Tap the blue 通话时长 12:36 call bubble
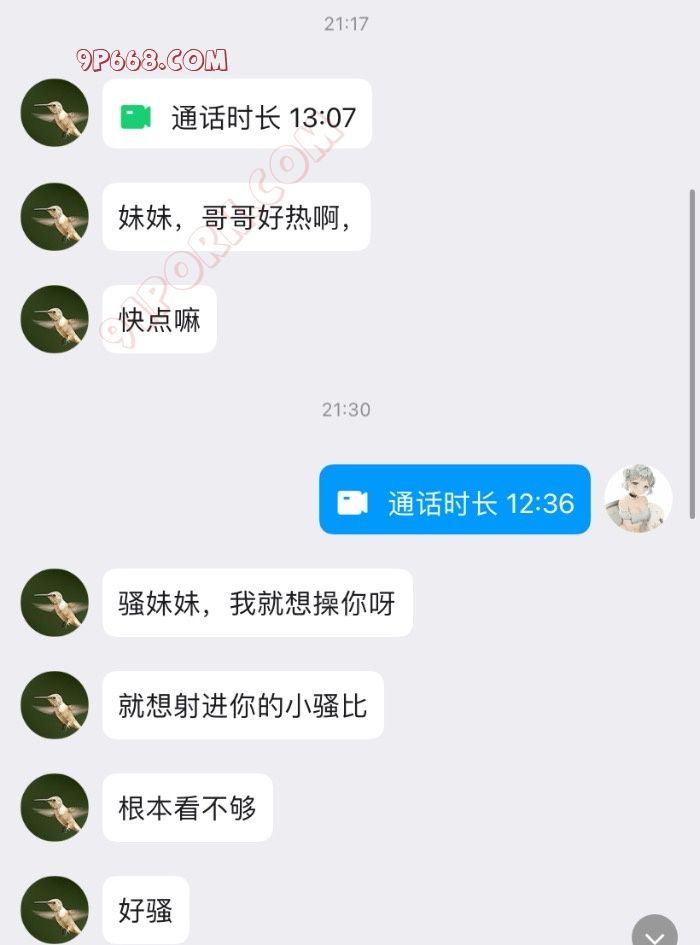The image size is (700, 945). (x=455, y=500)
